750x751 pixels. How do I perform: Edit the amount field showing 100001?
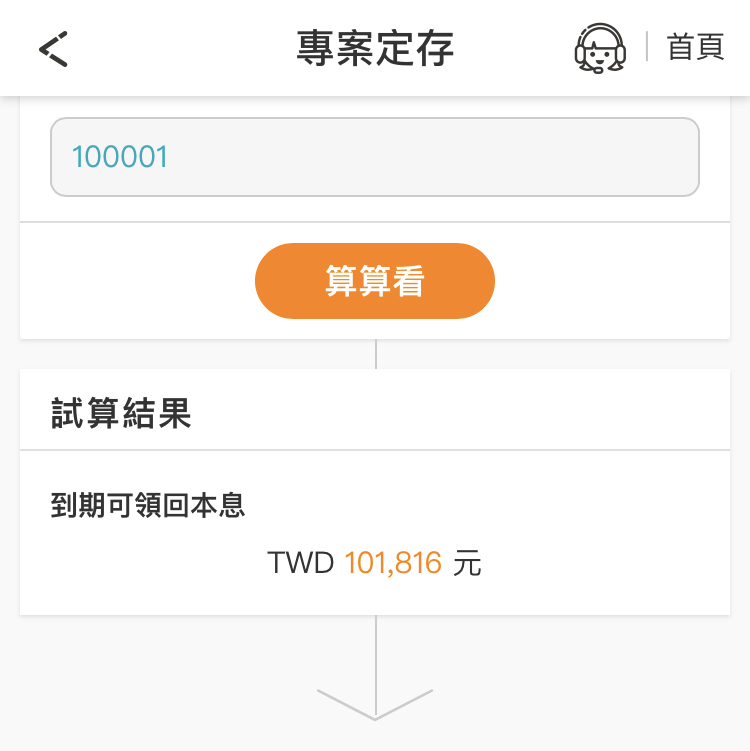click(374, 157)
